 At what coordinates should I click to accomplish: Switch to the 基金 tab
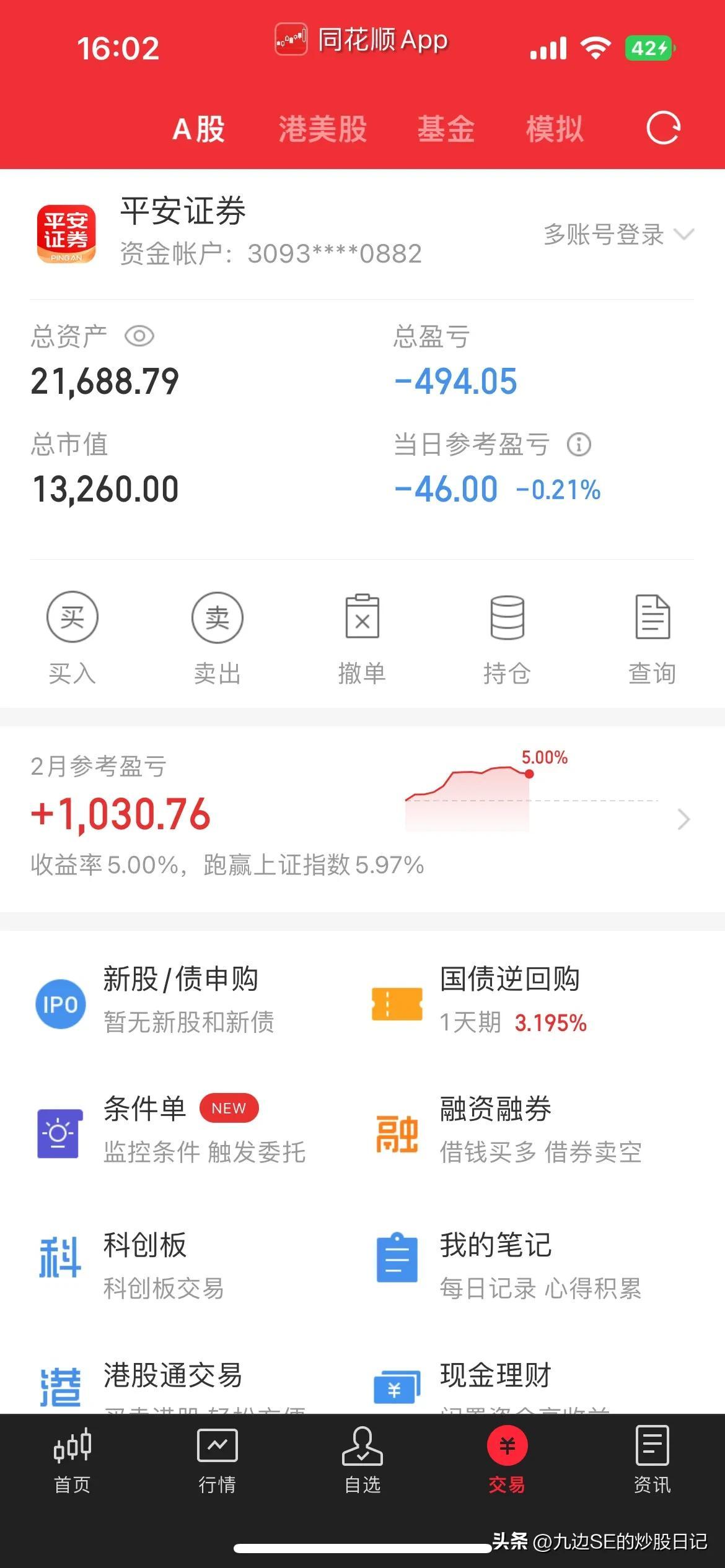446,129
